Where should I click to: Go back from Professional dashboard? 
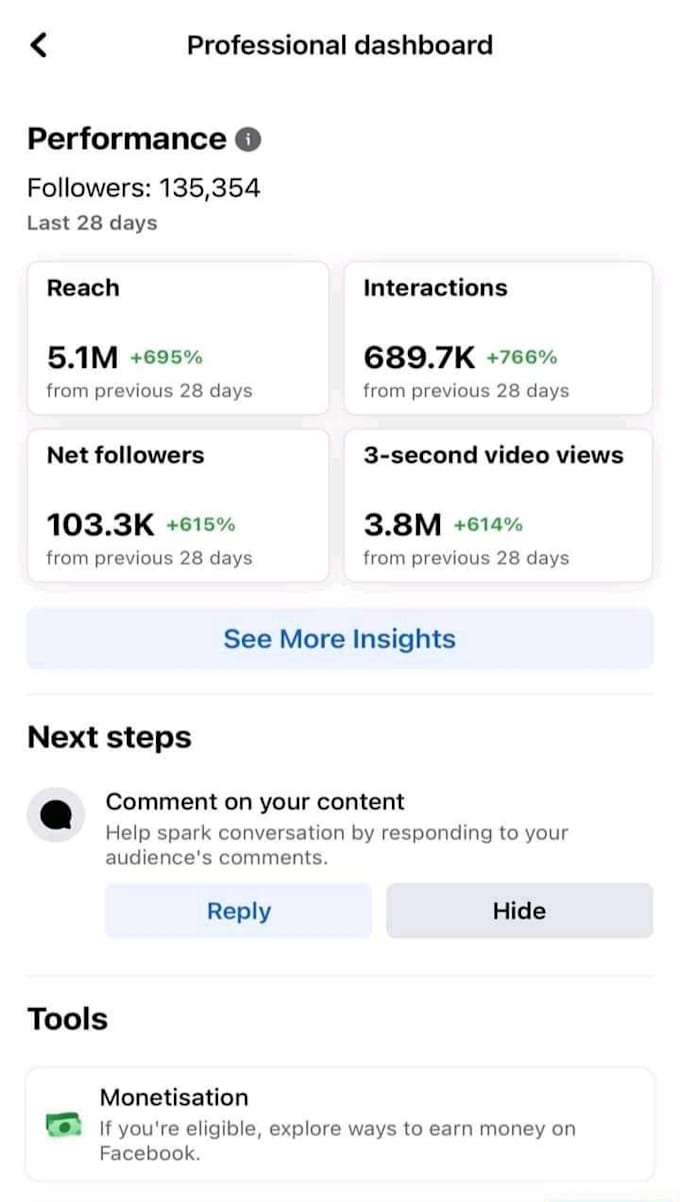point(39,45)
